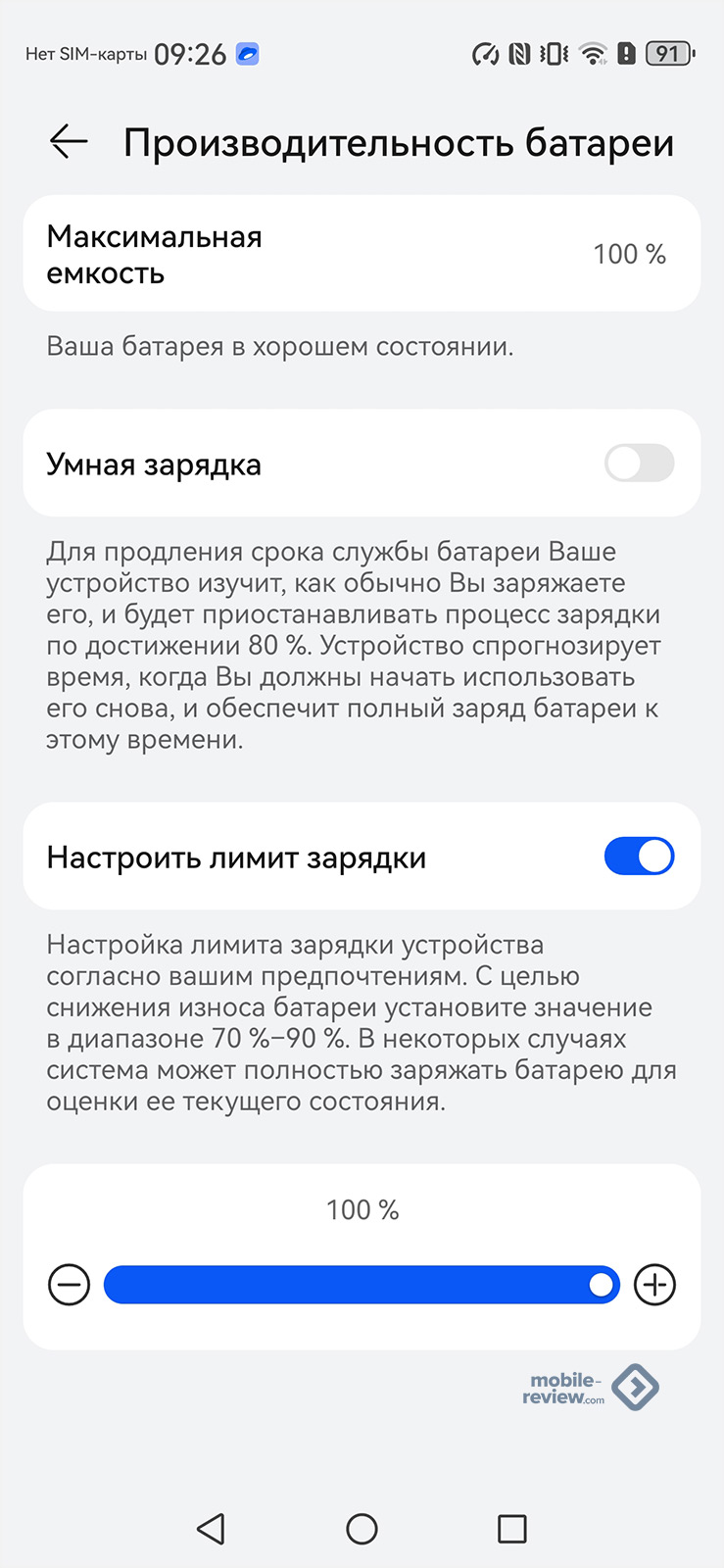Screen dimensions: 724x1568
Task: Tap the charge limit slider track
Action: coord(361,1285)
